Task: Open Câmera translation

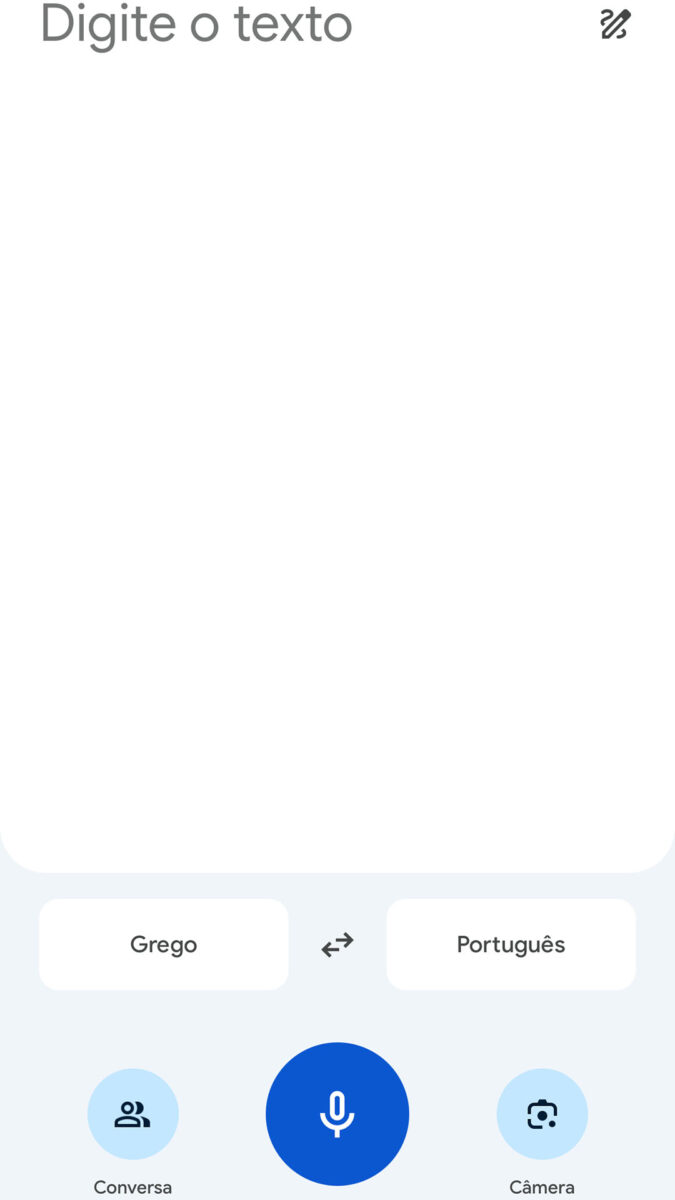Action: (x=542, y=1114)
